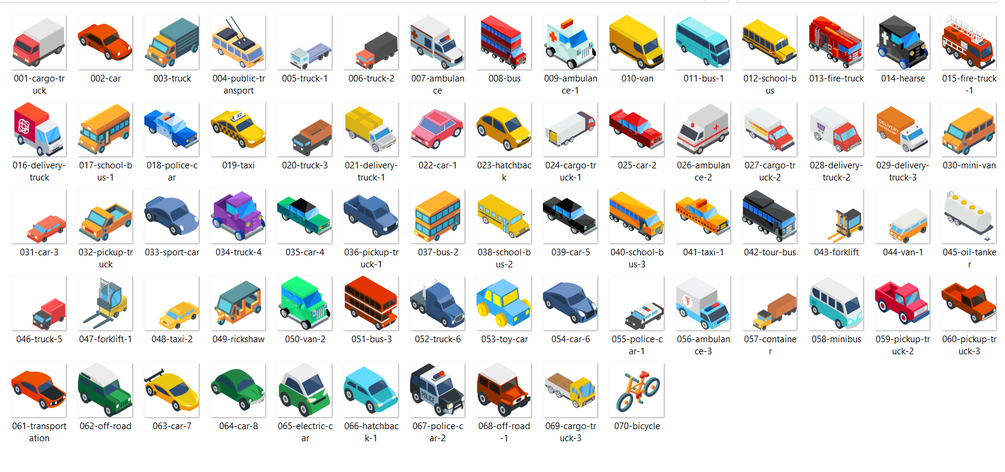Select the 049-rickshaw file
This screenshot has width=1005, height=472.
click(237, 303)
